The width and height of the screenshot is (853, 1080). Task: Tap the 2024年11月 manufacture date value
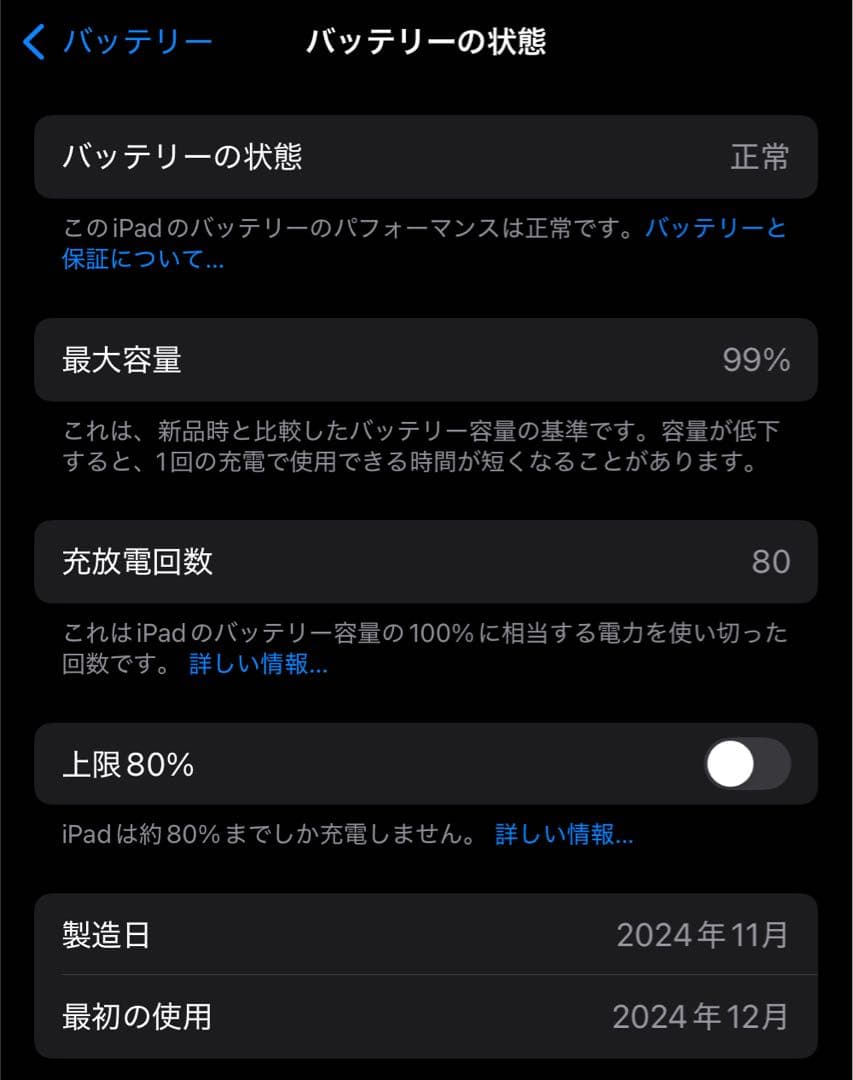coord(703,934)
